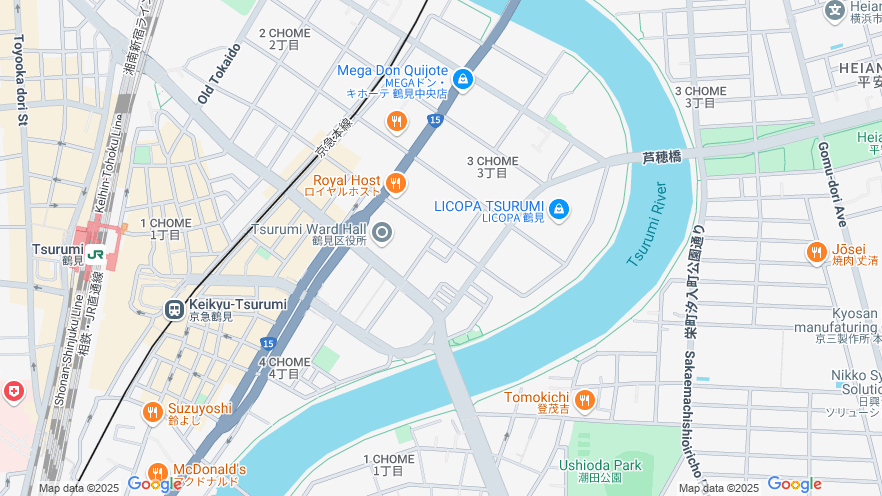Select the Tomokichi restaurant marker
Viewport: 882px width, 496px height.
click(585, 401)
